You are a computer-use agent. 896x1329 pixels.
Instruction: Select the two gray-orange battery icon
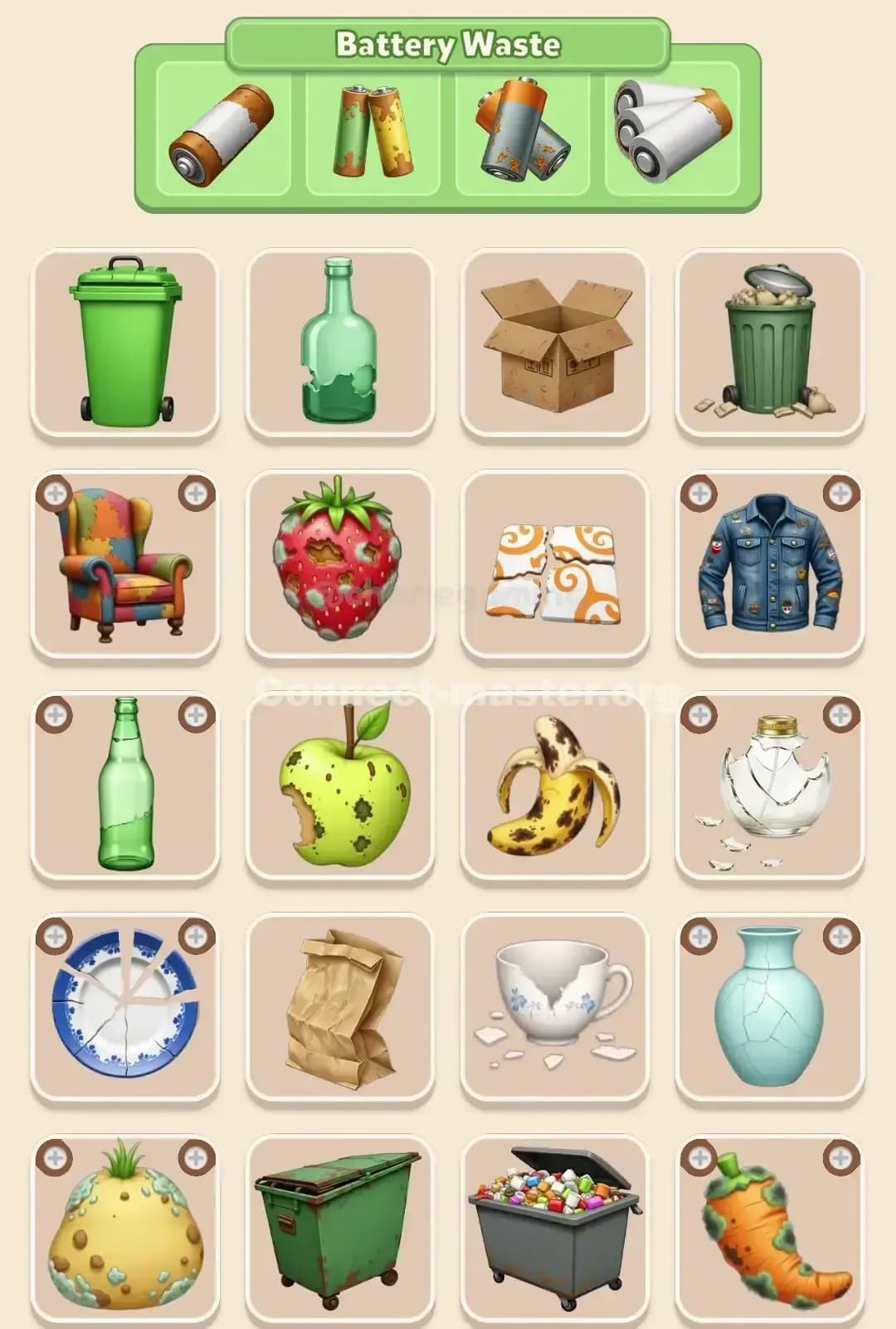click(519, 133)
